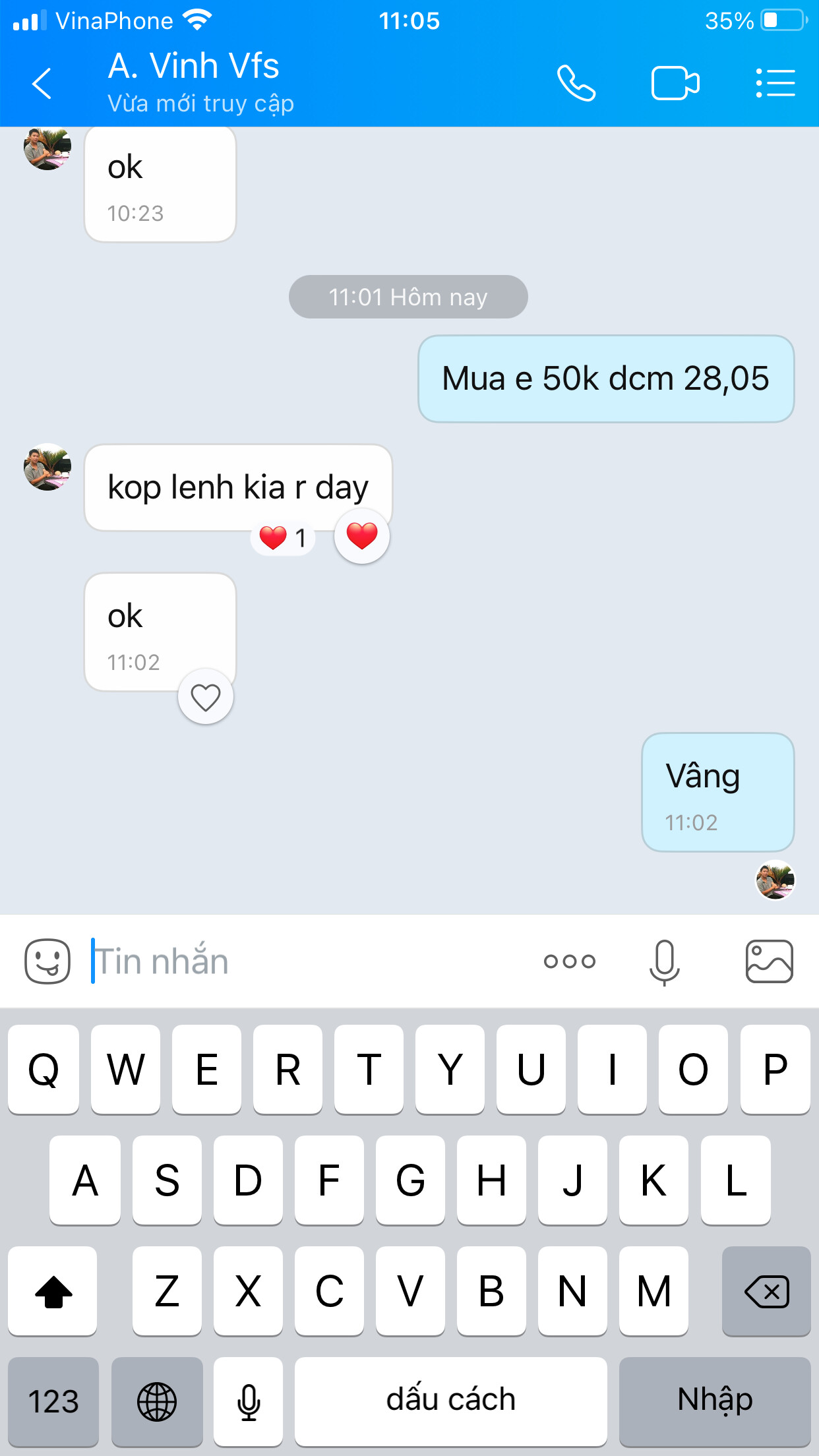Open the conversation options menu
Screen dimensions: 819x1456
pyautogui.click(x=775, y=83)
